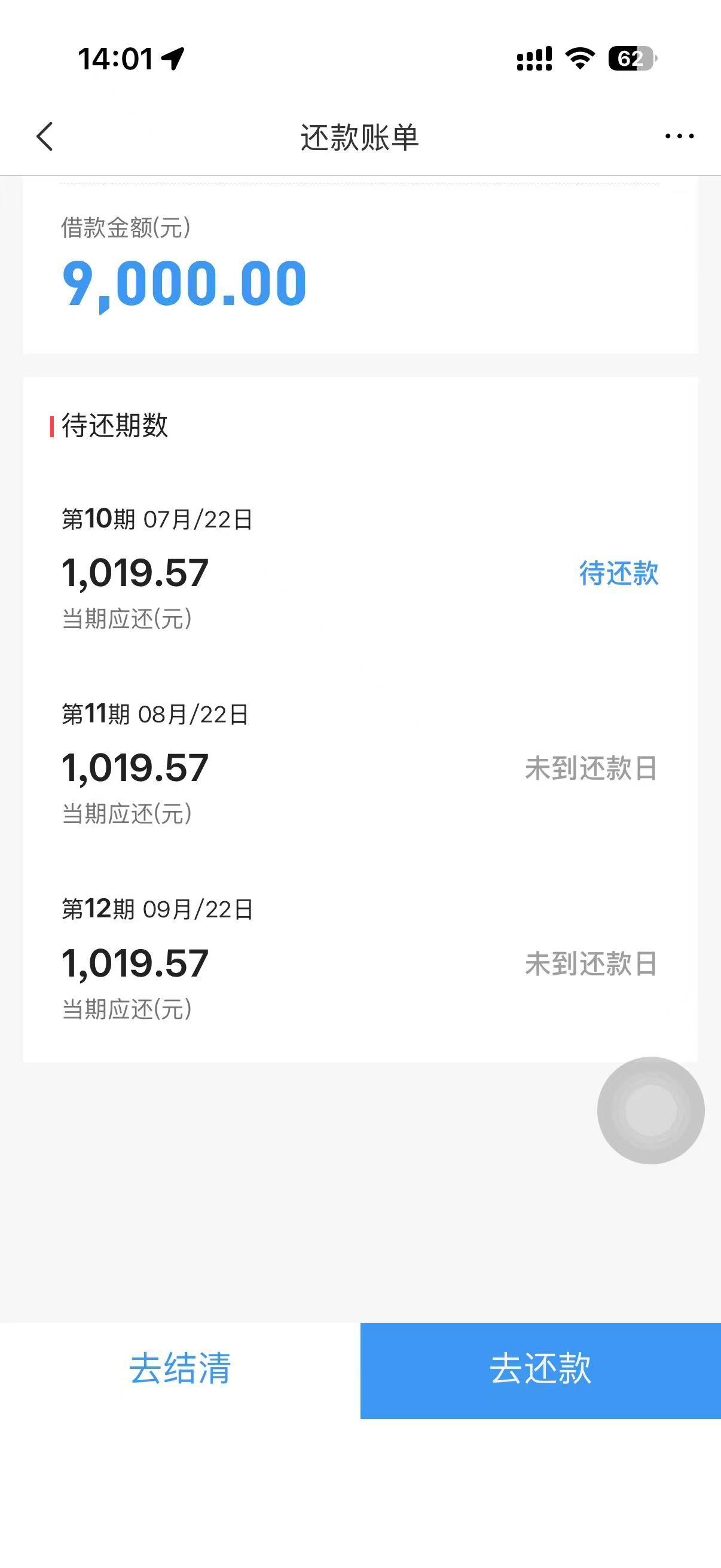The image size is (721, 1568).
Task: Tap the gray floating assistive button
Action: click(650, 1111)
